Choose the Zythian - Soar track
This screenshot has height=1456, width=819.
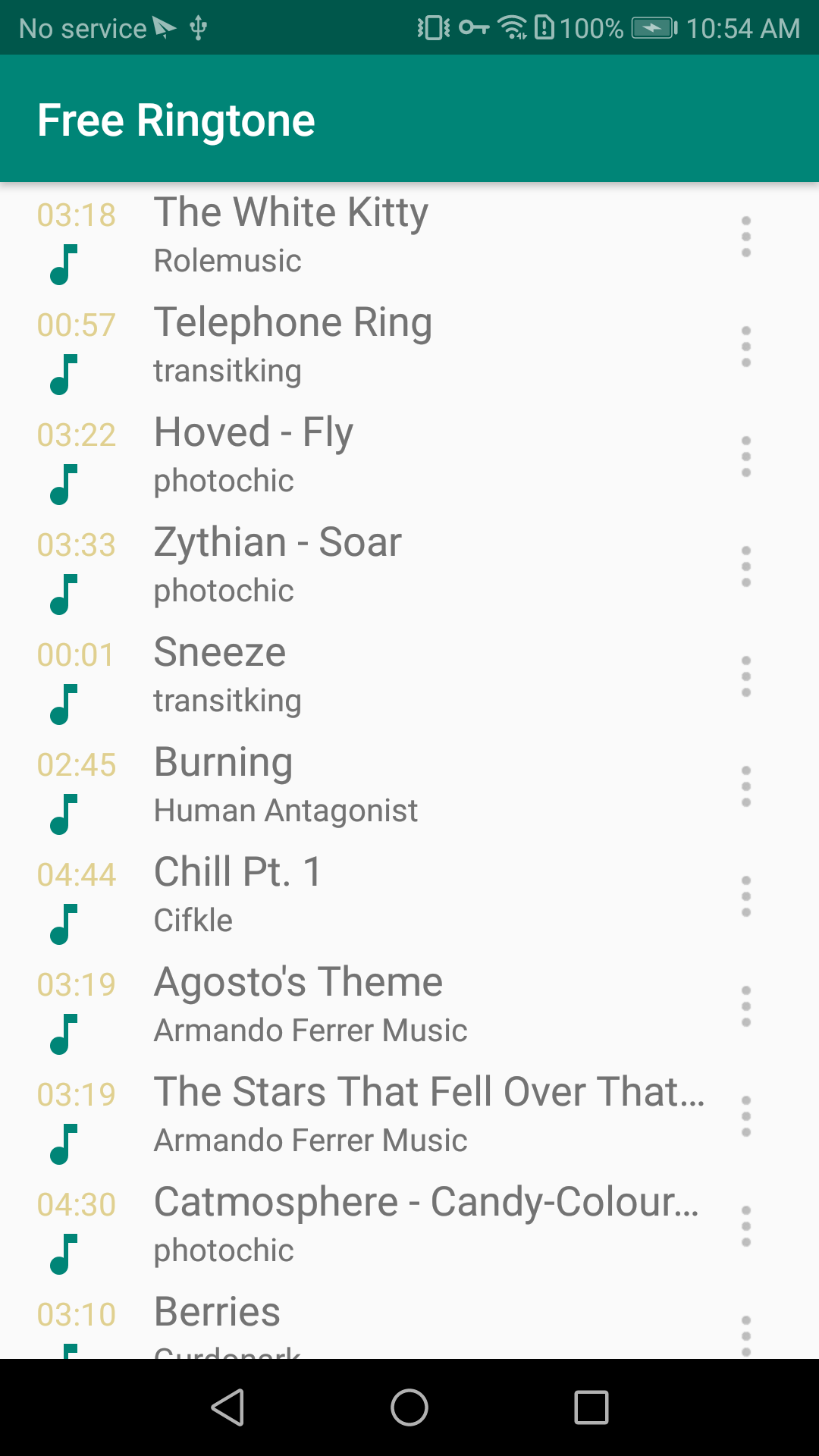[409, 566]
